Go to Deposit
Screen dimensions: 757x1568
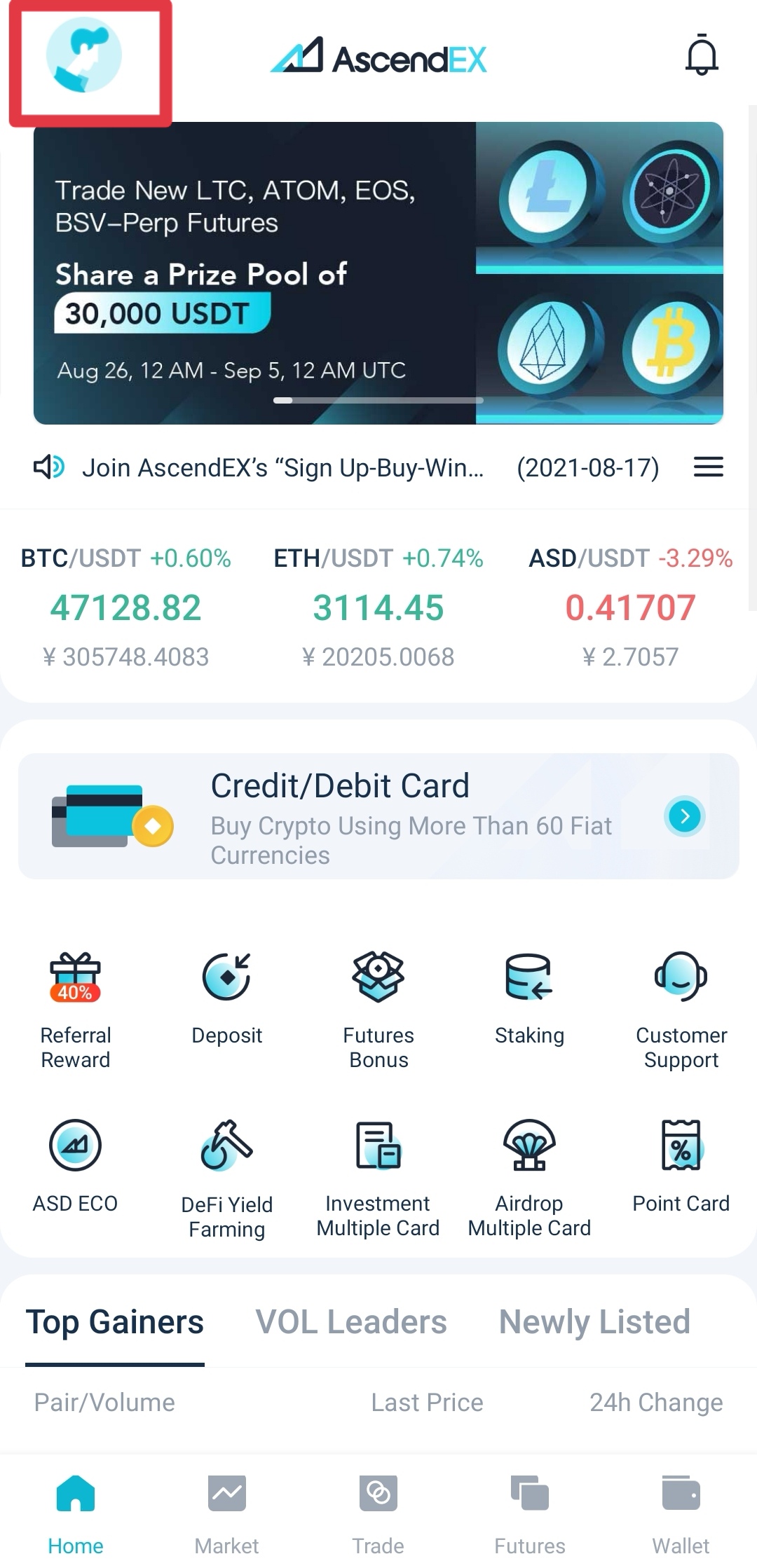pyautogui.click(x=226, y=996)
